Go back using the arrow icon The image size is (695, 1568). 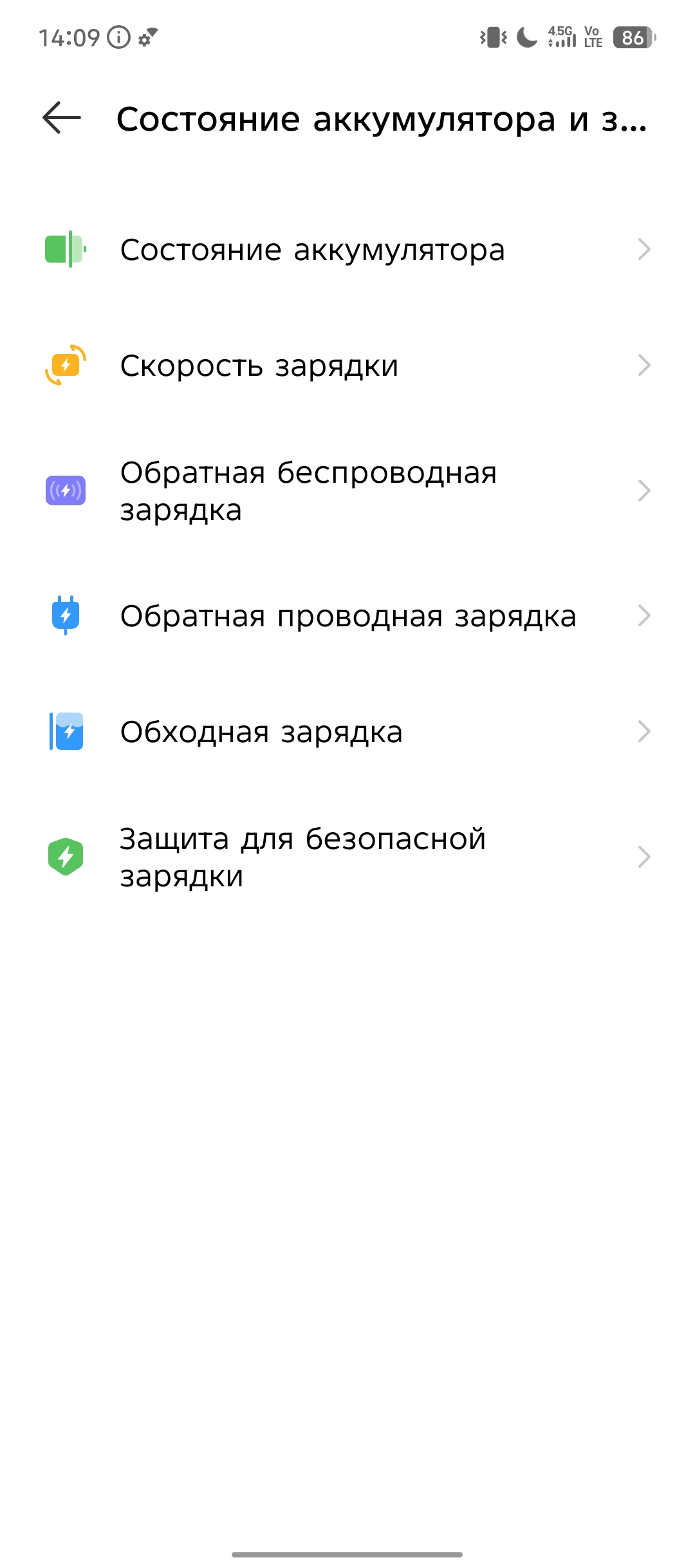62,118
